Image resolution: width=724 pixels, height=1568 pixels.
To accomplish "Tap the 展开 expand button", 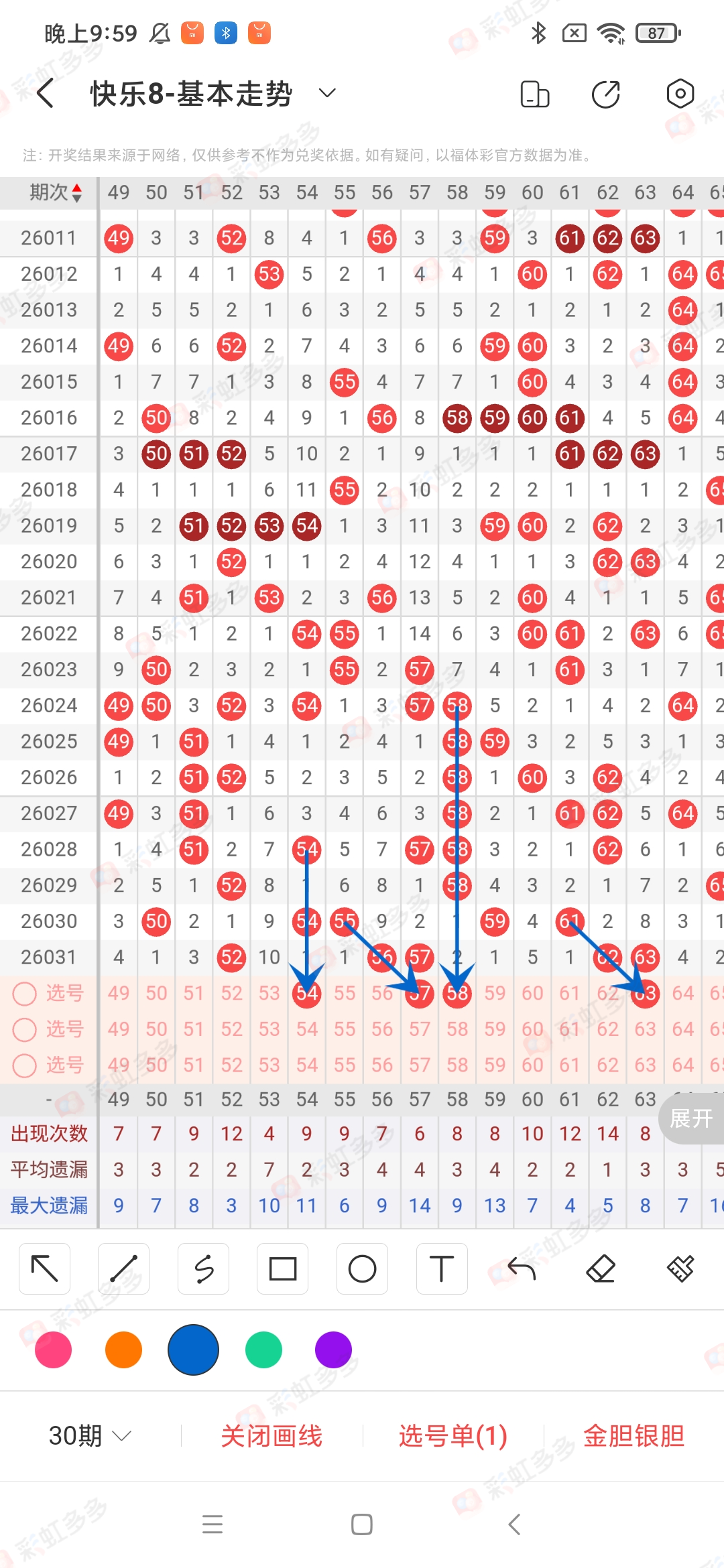I will pyautogui.click(x=690, y=1118).
